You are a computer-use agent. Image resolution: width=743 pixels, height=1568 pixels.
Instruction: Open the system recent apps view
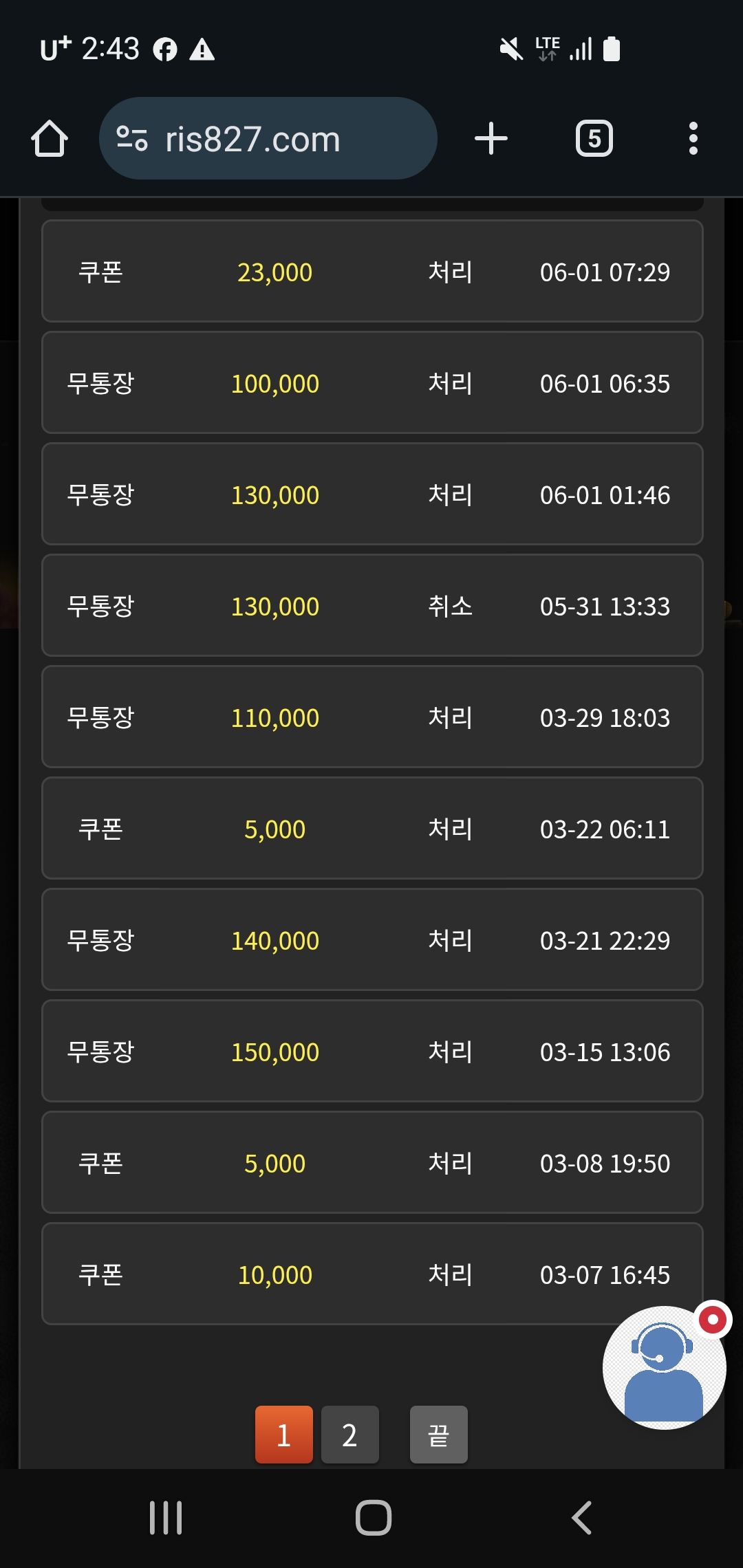click(x=166, y=1518)
